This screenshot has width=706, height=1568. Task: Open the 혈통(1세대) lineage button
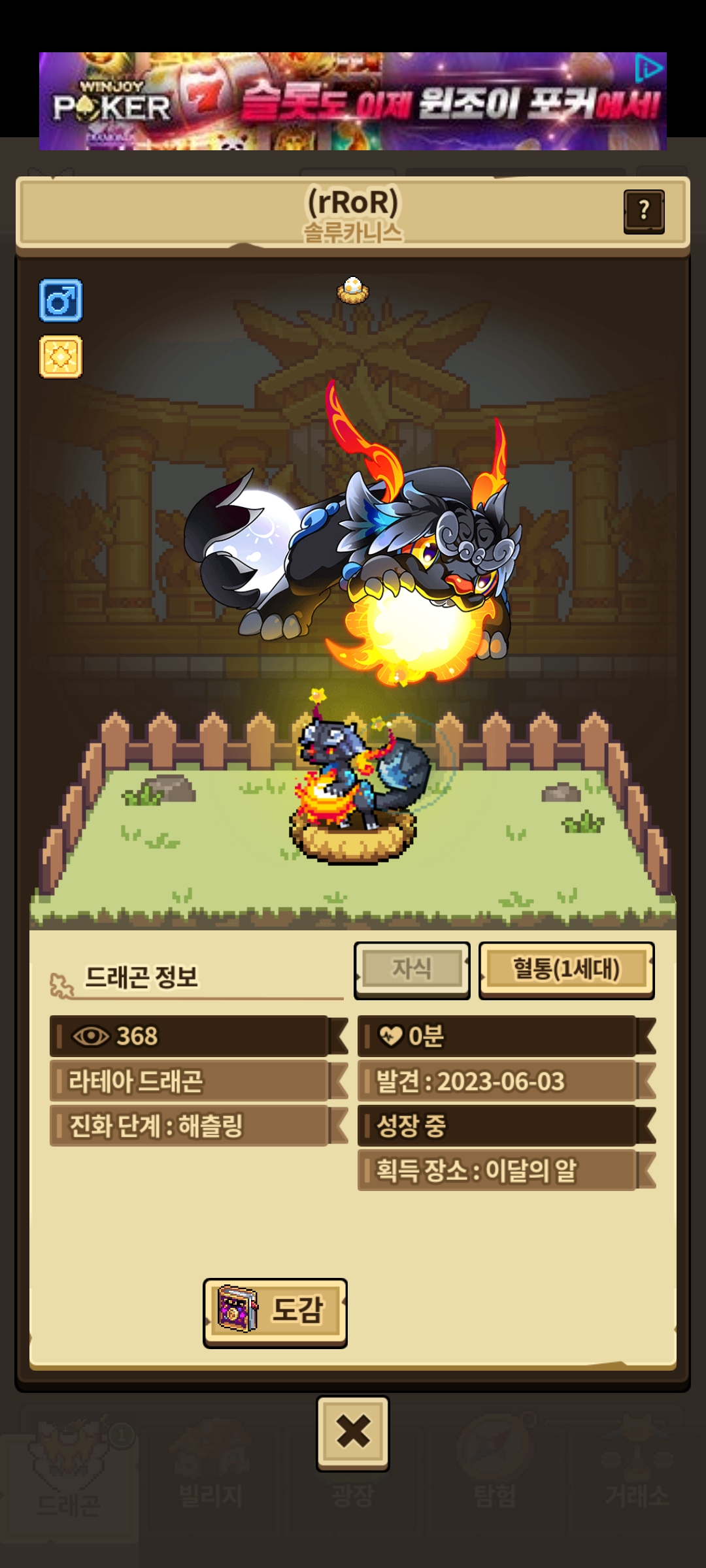pyautogui.click(x=566, y=970)
